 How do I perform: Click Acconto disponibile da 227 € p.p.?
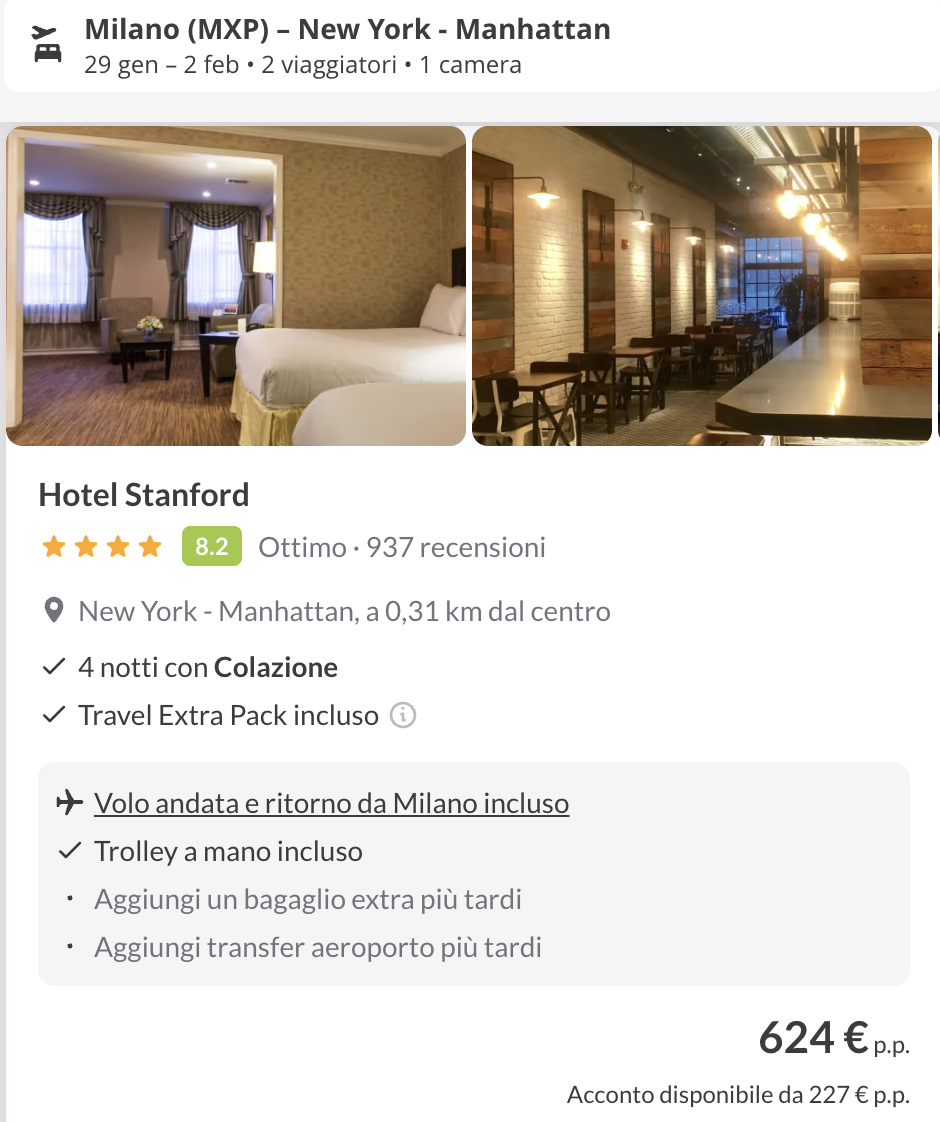pyautogui.click(x=740, y=1096)
